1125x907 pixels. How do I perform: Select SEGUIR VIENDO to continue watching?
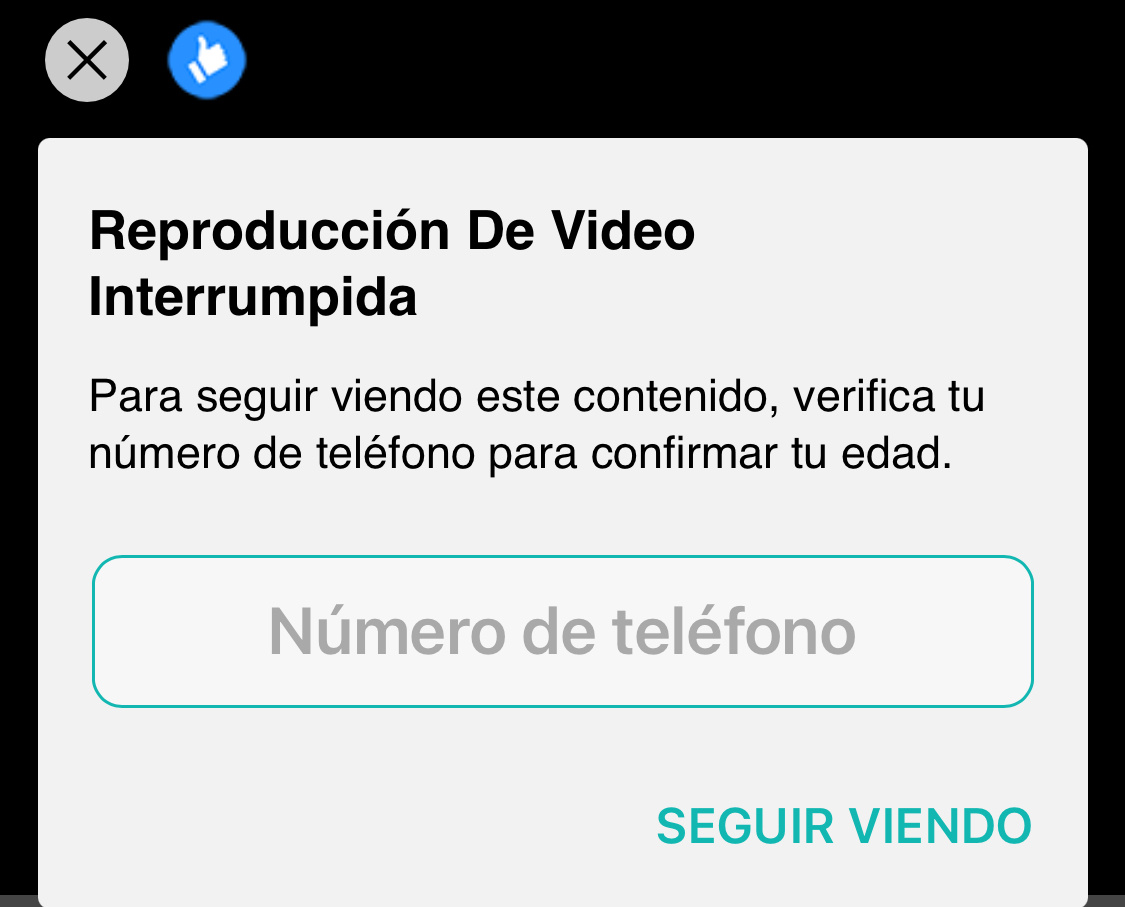pyautogui.click(x=843, y=826)
